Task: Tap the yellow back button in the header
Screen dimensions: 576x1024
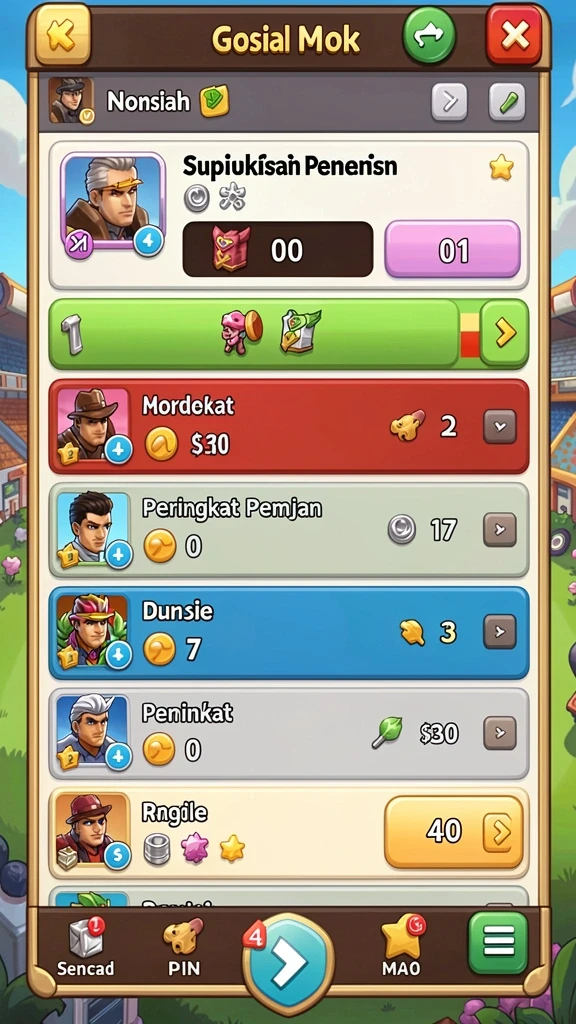Action: pos(62,35)
